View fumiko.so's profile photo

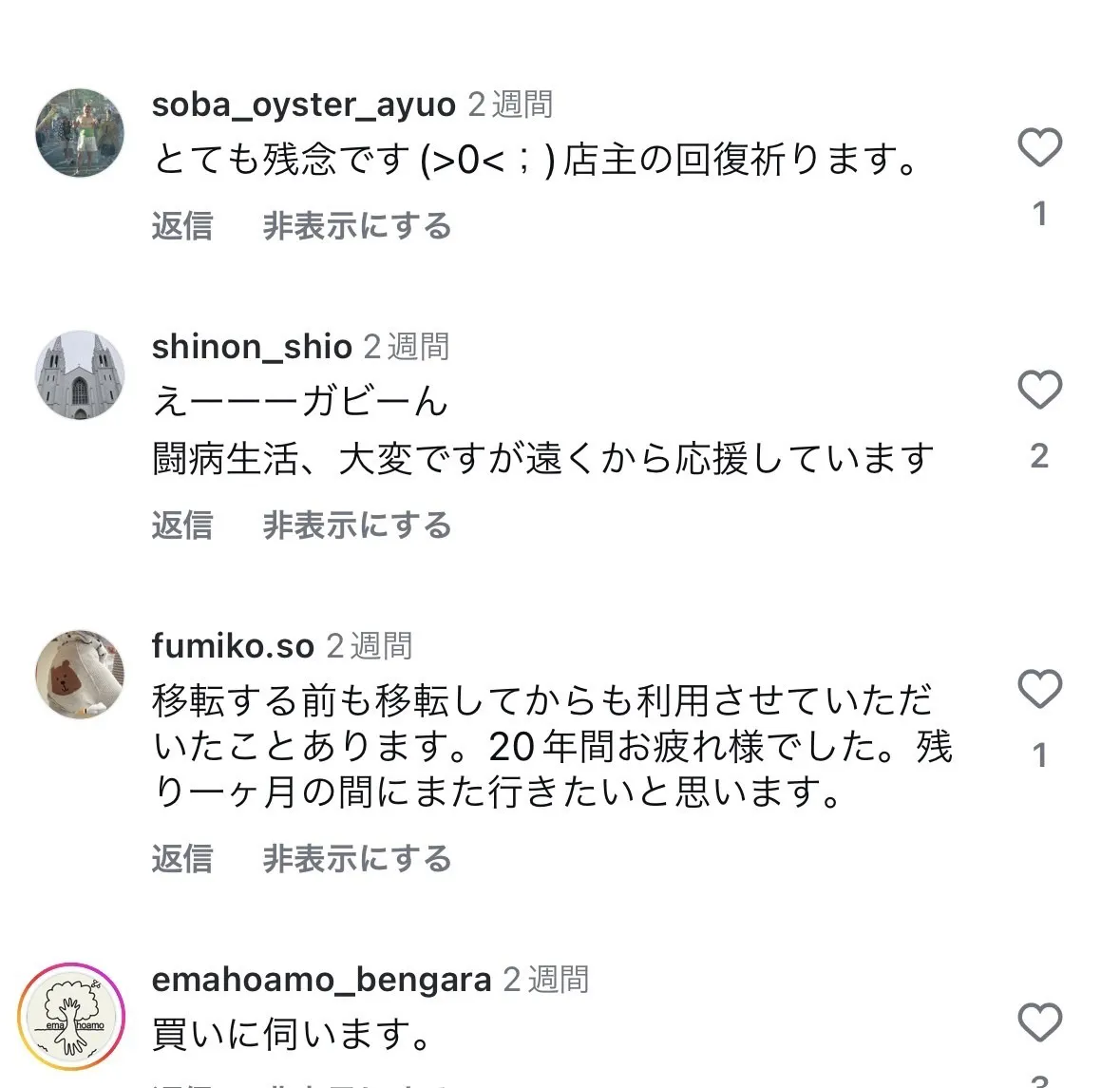pos(80,675)
